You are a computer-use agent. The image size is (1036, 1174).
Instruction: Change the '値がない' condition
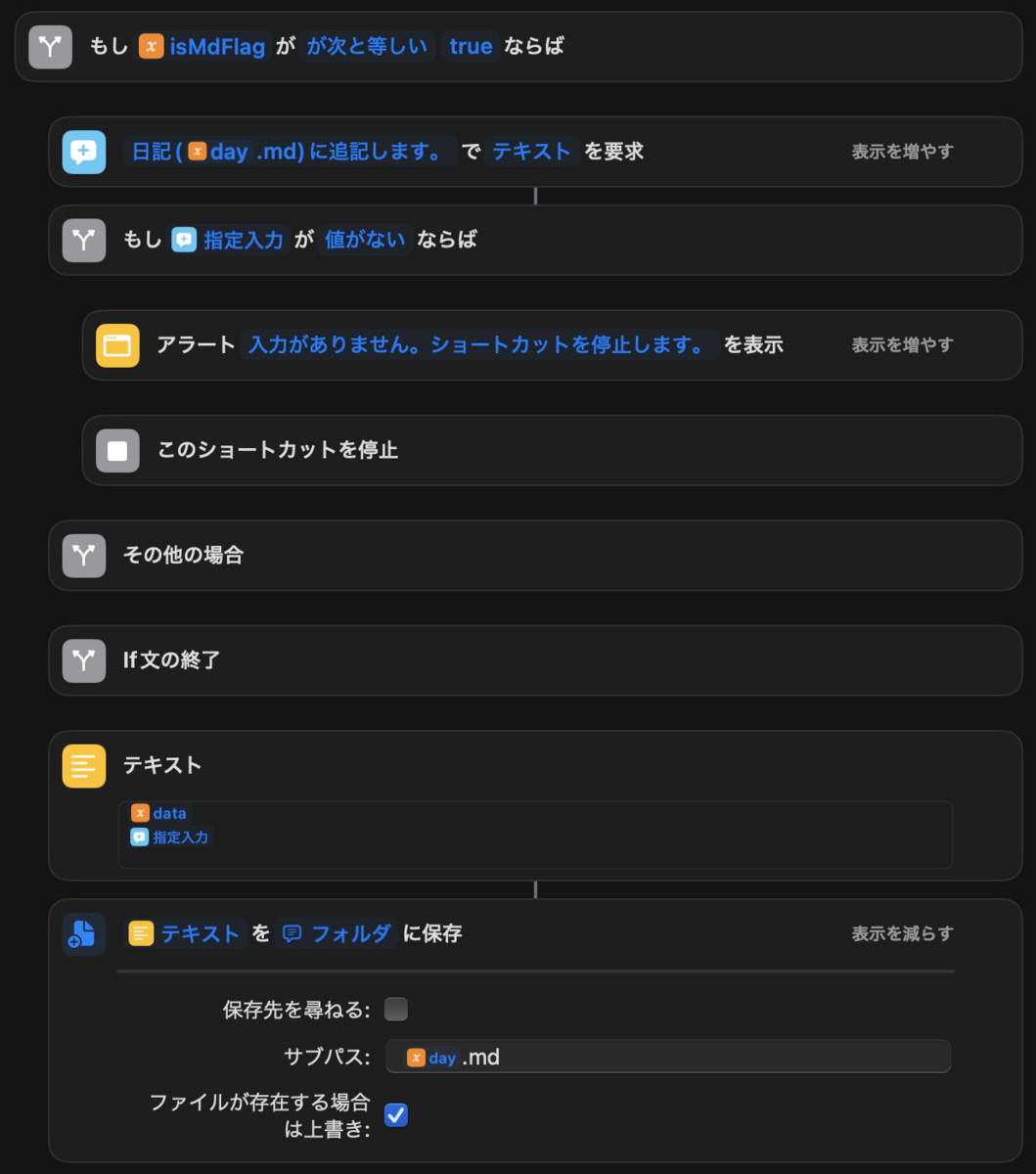[365, 240]
